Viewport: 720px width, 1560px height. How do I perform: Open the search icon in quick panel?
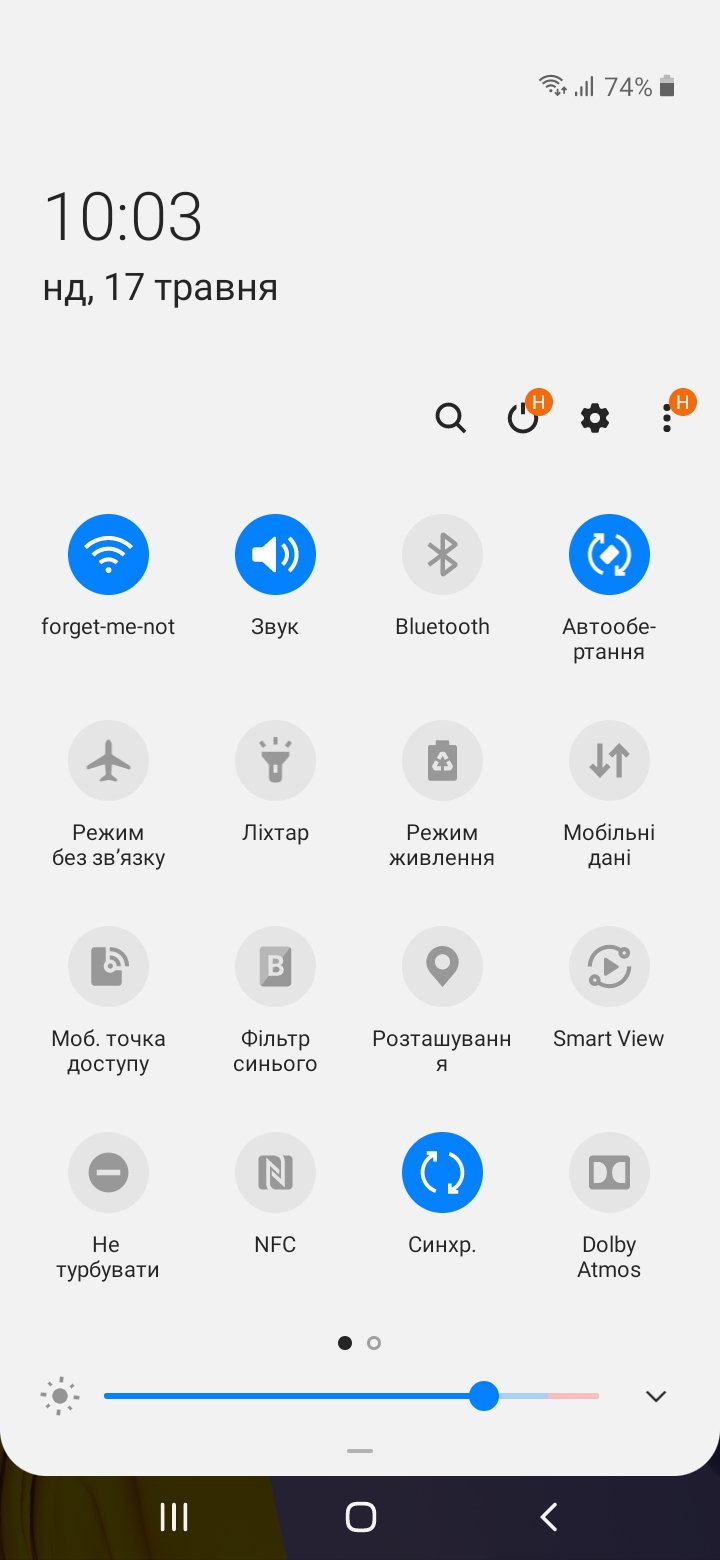(x=450, y=418)
